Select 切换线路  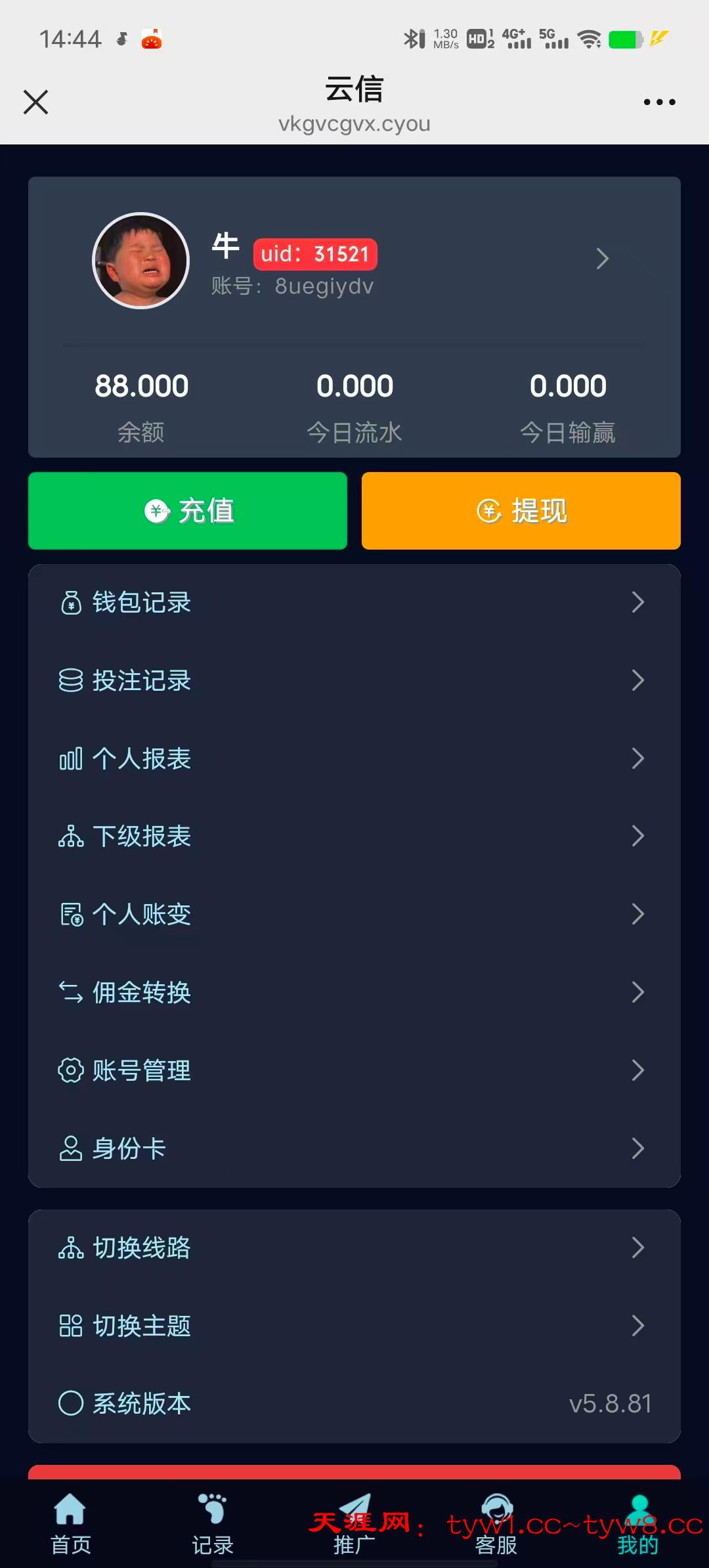354,1248
